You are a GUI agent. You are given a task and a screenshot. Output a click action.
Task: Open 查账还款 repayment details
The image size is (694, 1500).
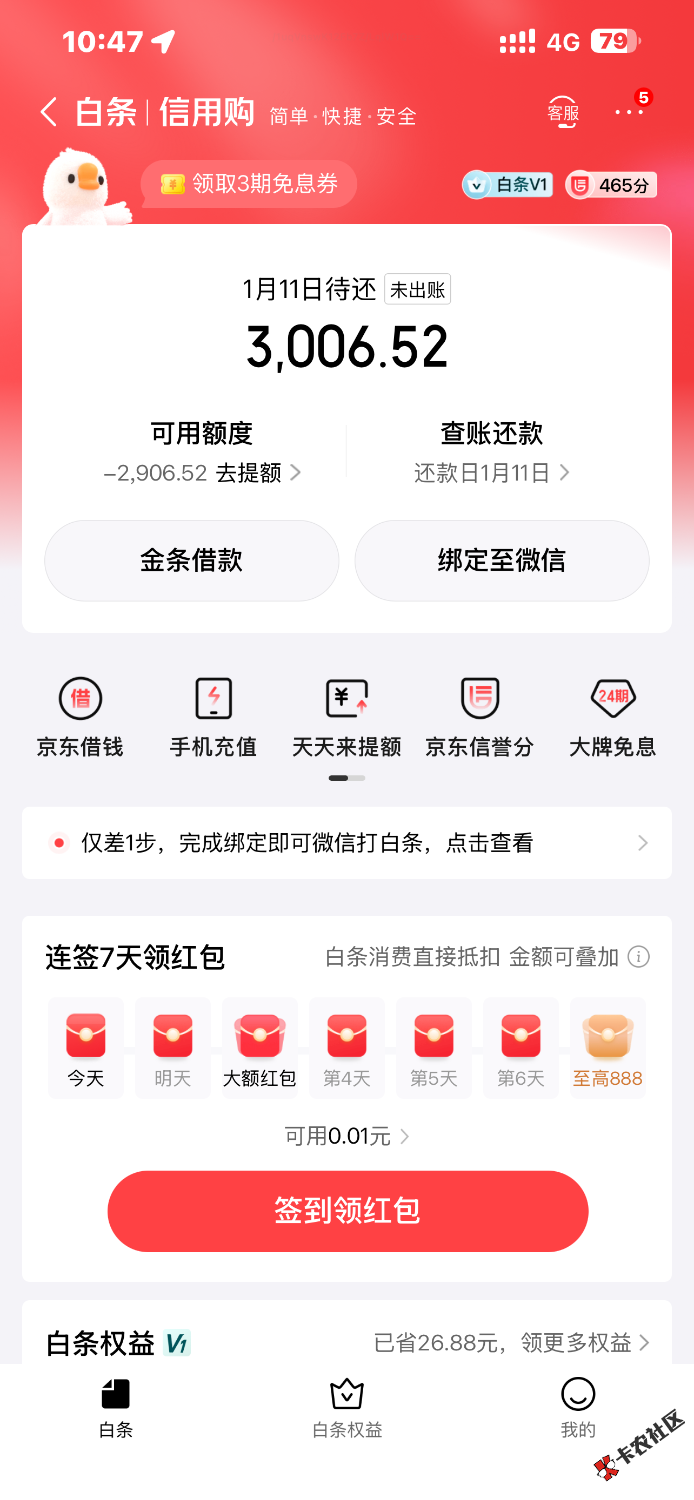[x=492, y=452]
